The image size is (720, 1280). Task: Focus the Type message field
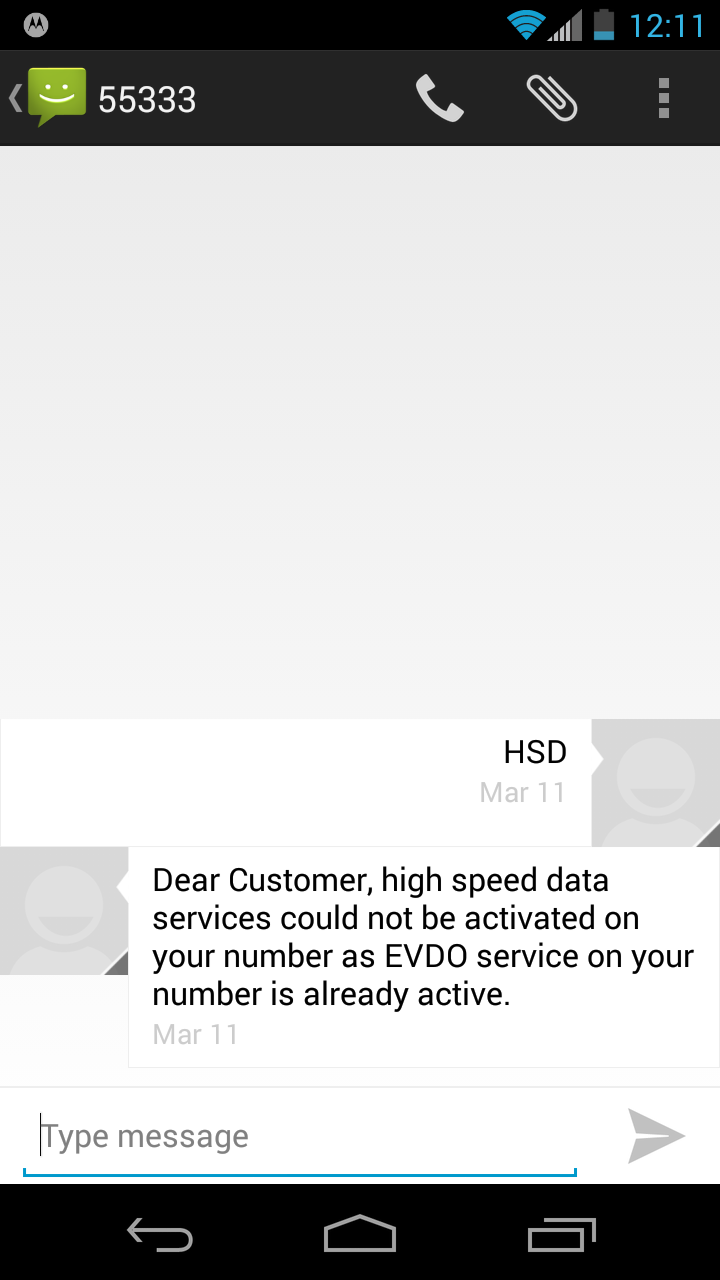(300, 1137)
